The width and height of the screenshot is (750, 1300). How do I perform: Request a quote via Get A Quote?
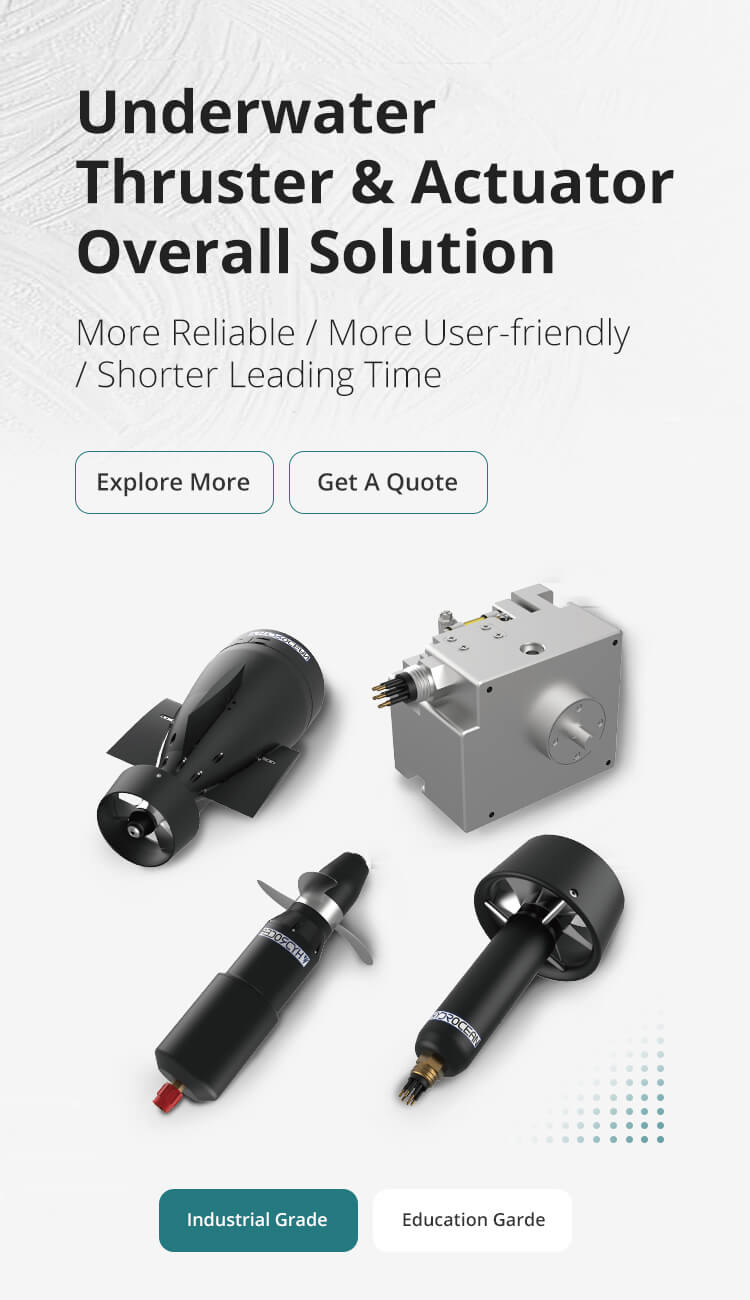click(388, 482)
